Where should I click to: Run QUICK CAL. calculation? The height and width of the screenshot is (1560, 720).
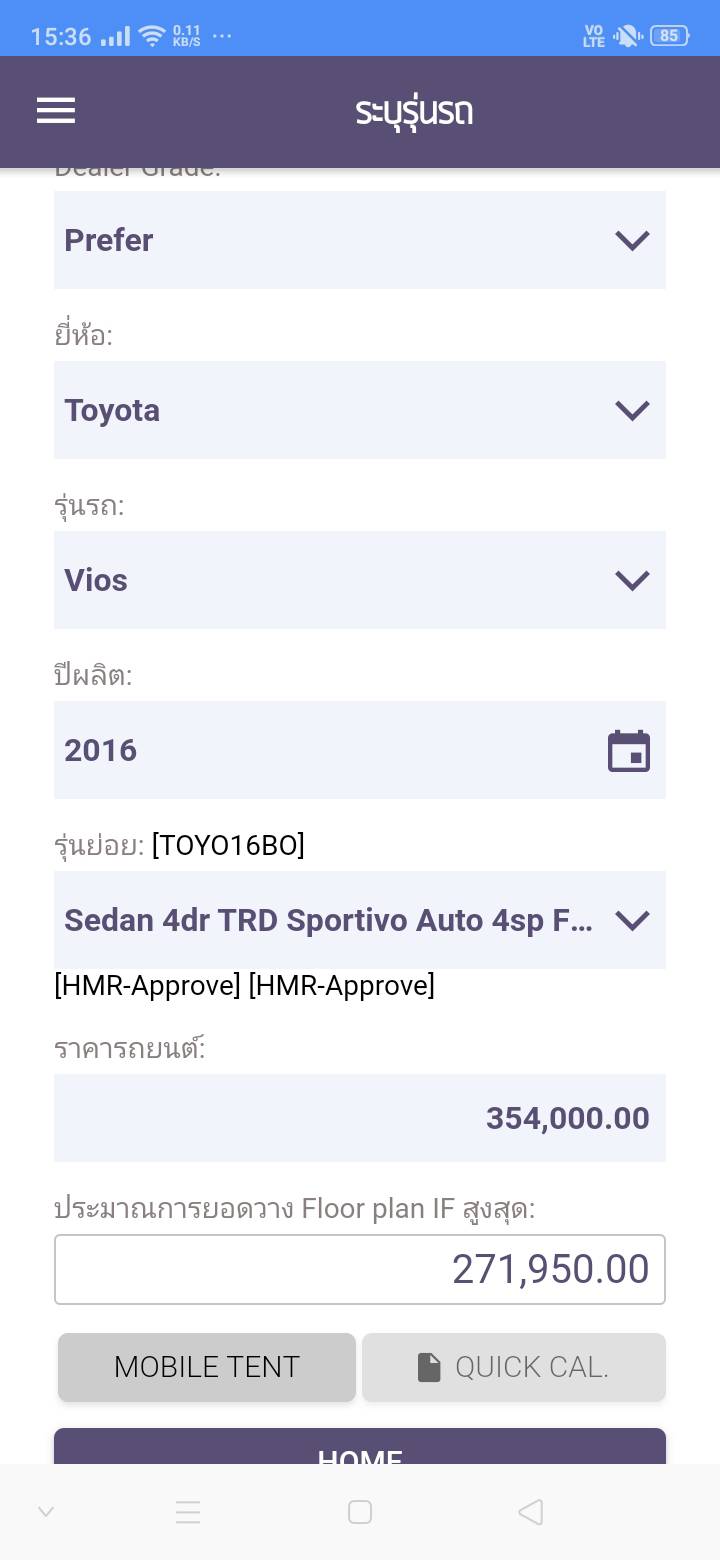pos(513,1367)
